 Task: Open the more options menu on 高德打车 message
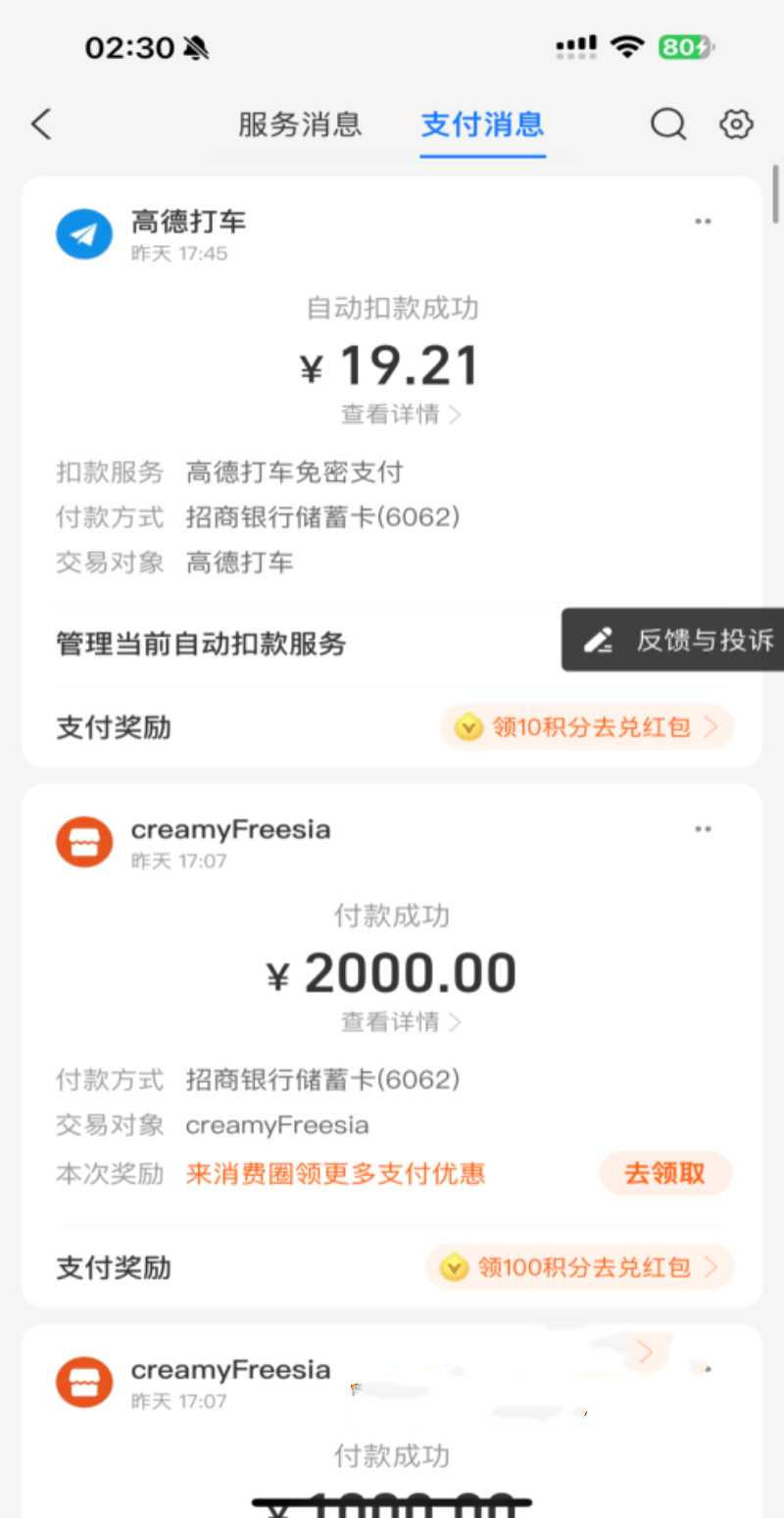(703, 221)
